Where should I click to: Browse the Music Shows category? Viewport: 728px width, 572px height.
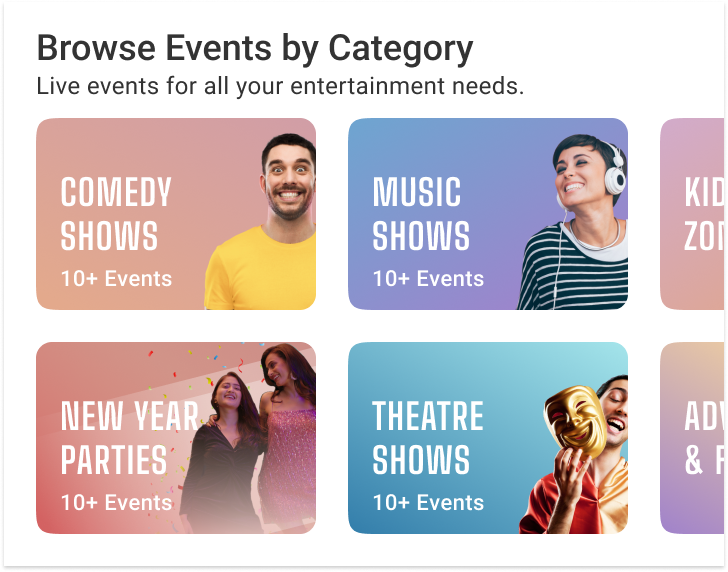click(488, 214)
